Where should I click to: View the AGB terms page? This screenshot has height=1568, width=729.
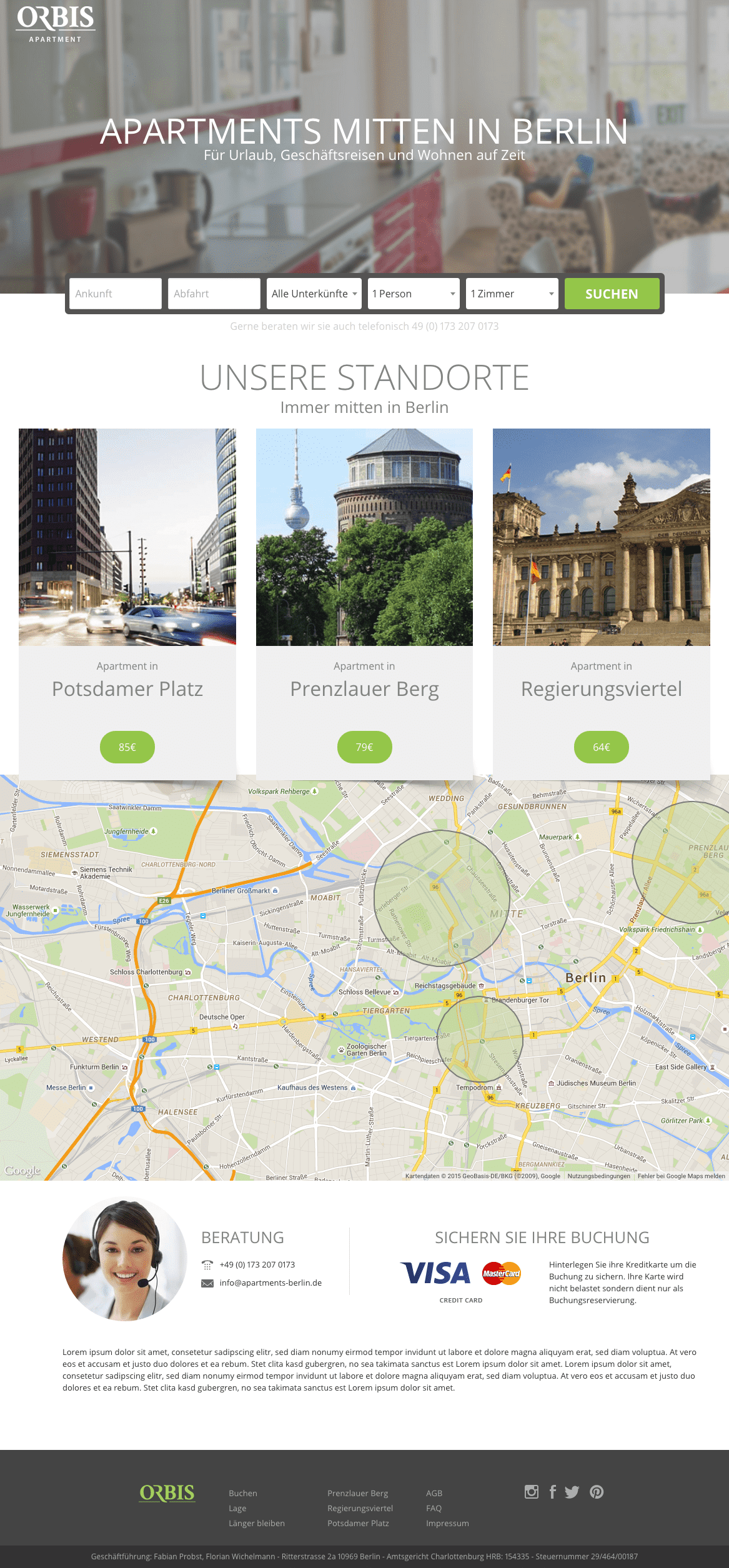point(434,1493)
